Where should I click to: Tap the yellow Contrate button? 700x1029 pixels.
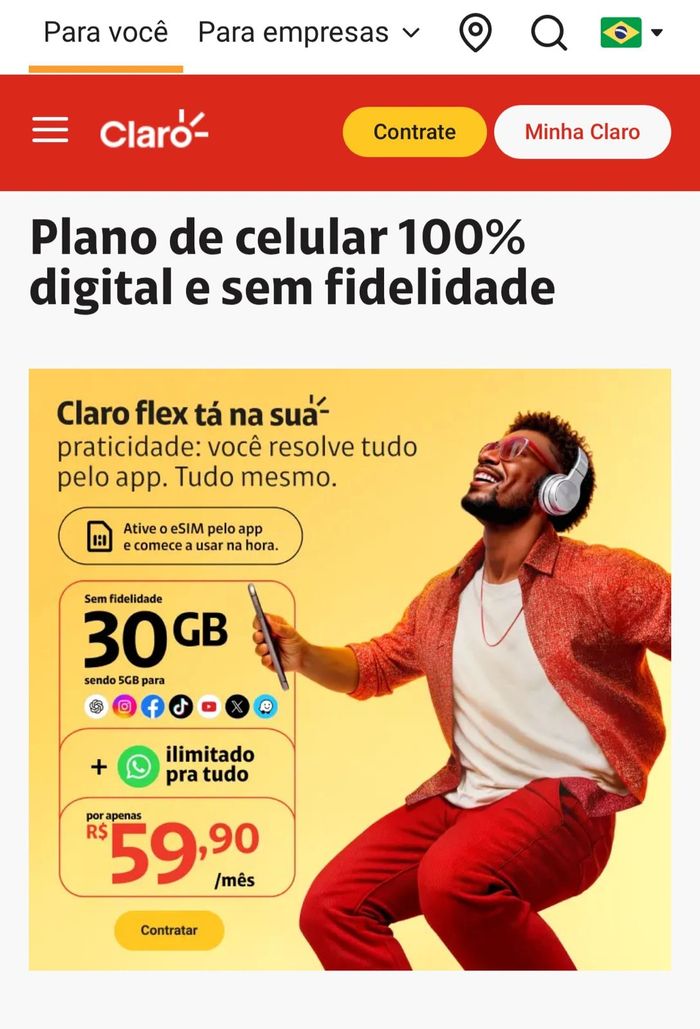pyautogui.click(x=414, y=132)
